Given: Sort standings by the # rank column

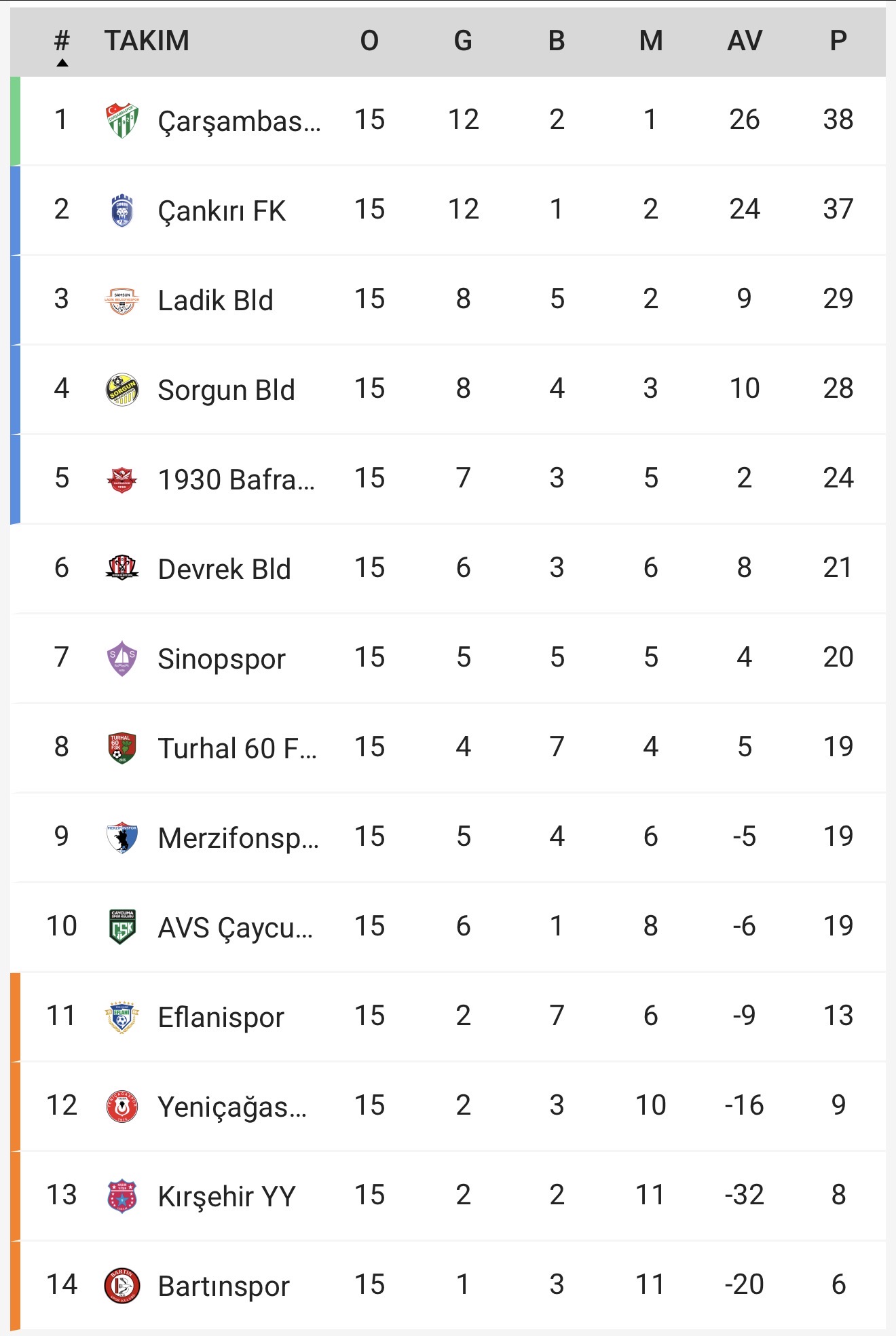Looking at the screenshot, I should [x=62, y=42].
